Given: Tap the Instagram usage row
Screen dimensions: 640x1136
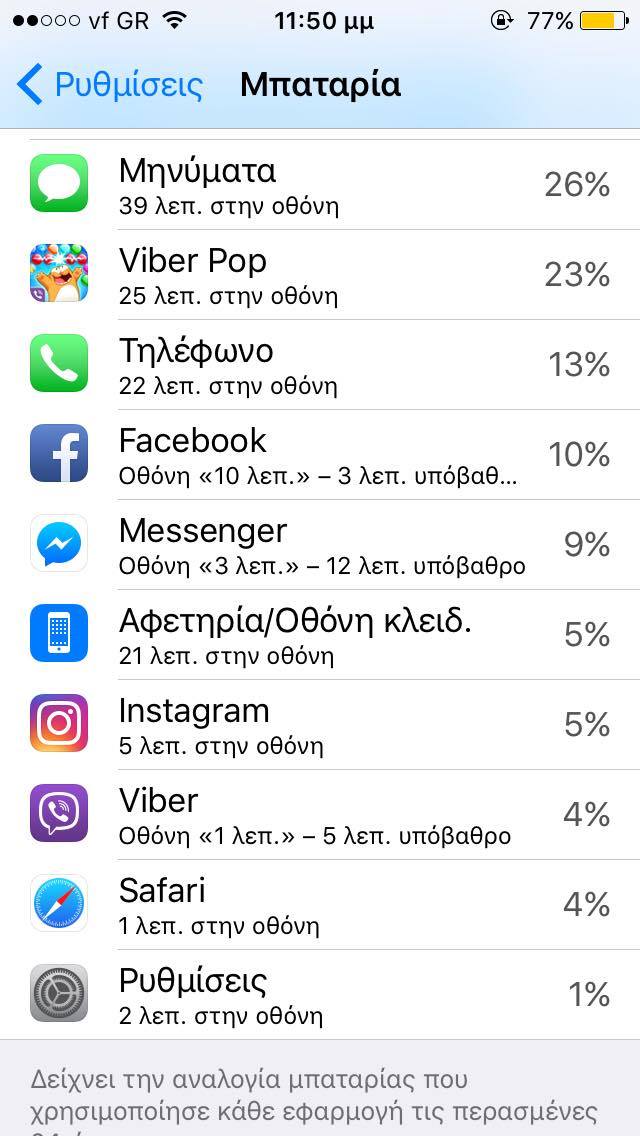Looking at the screenshot, I should 320,724.
